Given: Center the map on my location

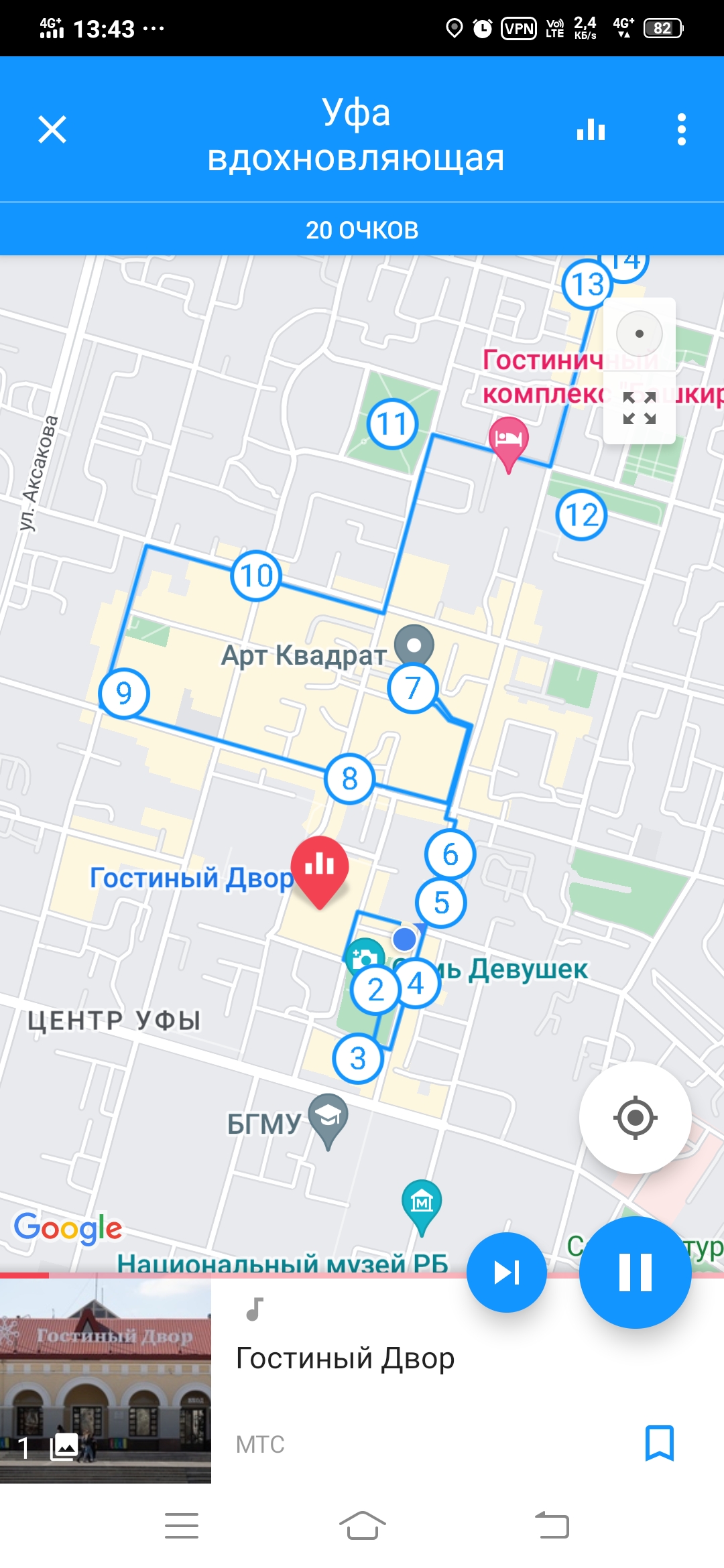Looking at the screenshot, I should pyautogui.click(x=635, y=1118).
